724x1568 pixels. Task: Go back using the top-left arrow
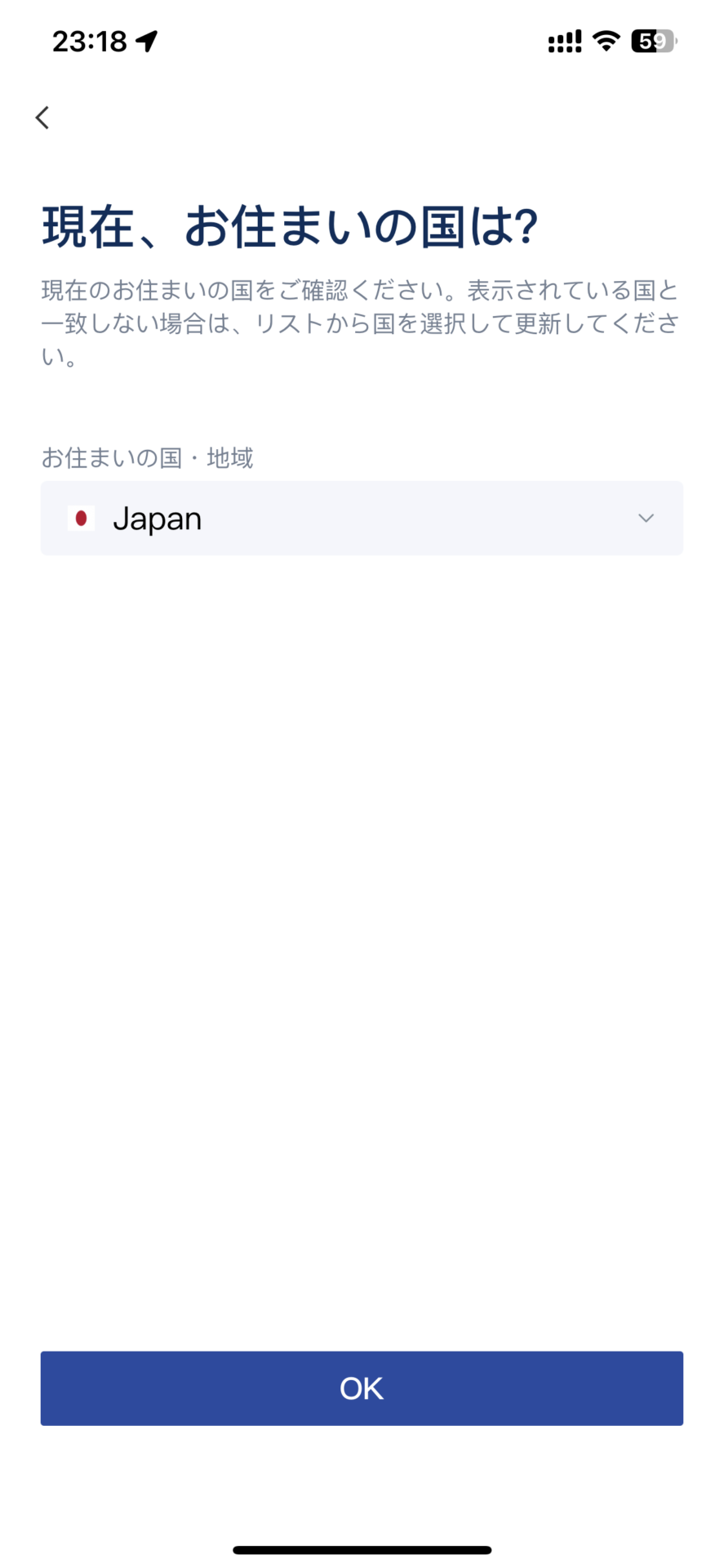tap(42, 118)
